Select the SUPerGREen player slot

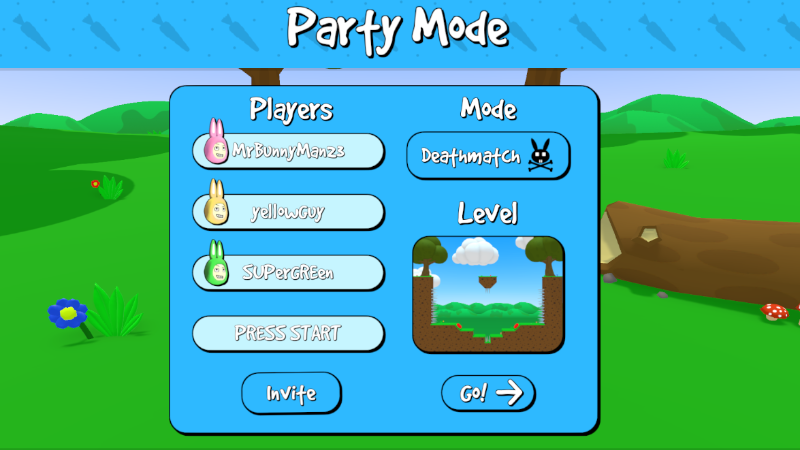pos(289,272)
